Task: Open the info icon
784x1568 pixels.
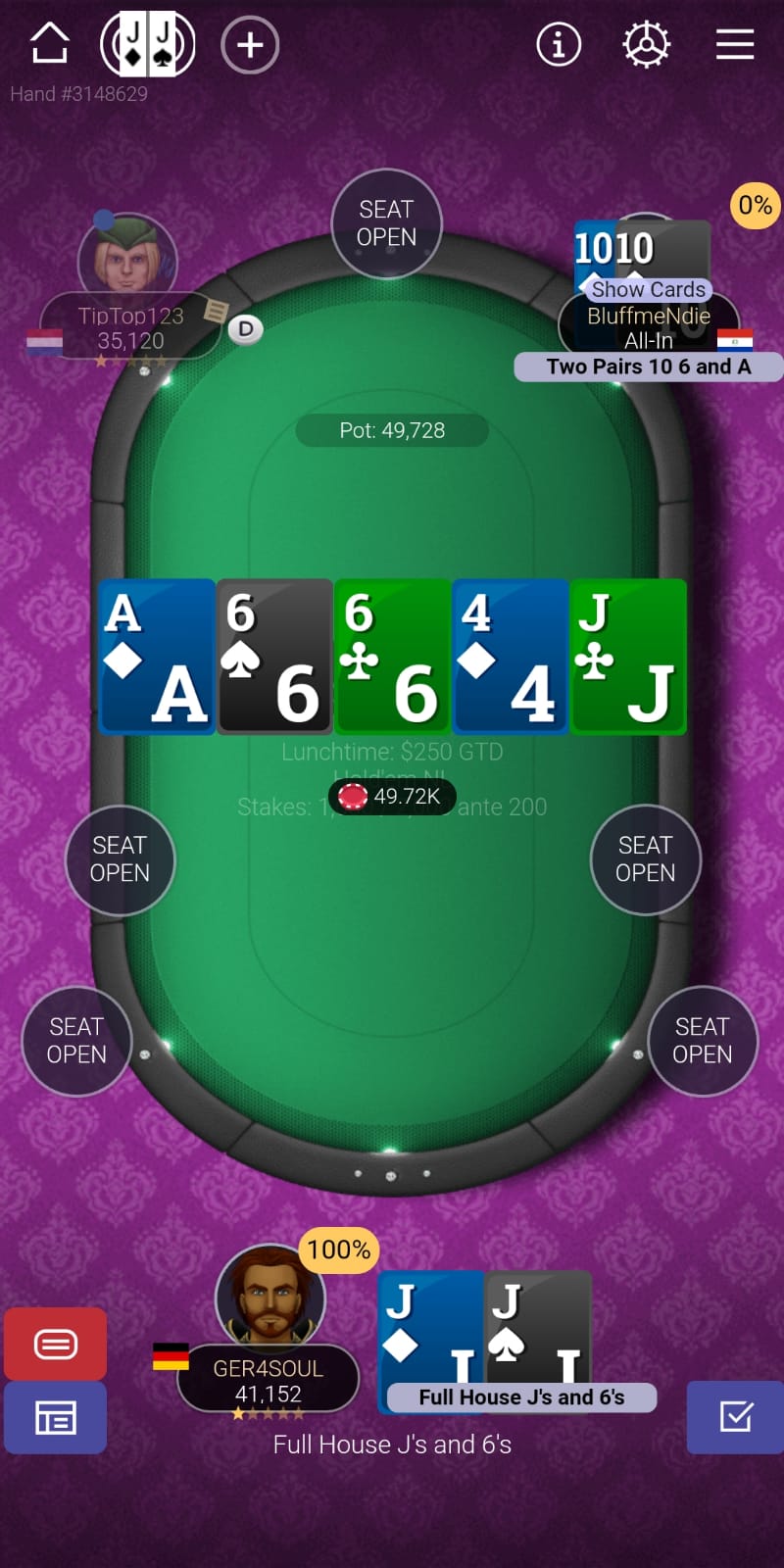Action: pos(559,44)
